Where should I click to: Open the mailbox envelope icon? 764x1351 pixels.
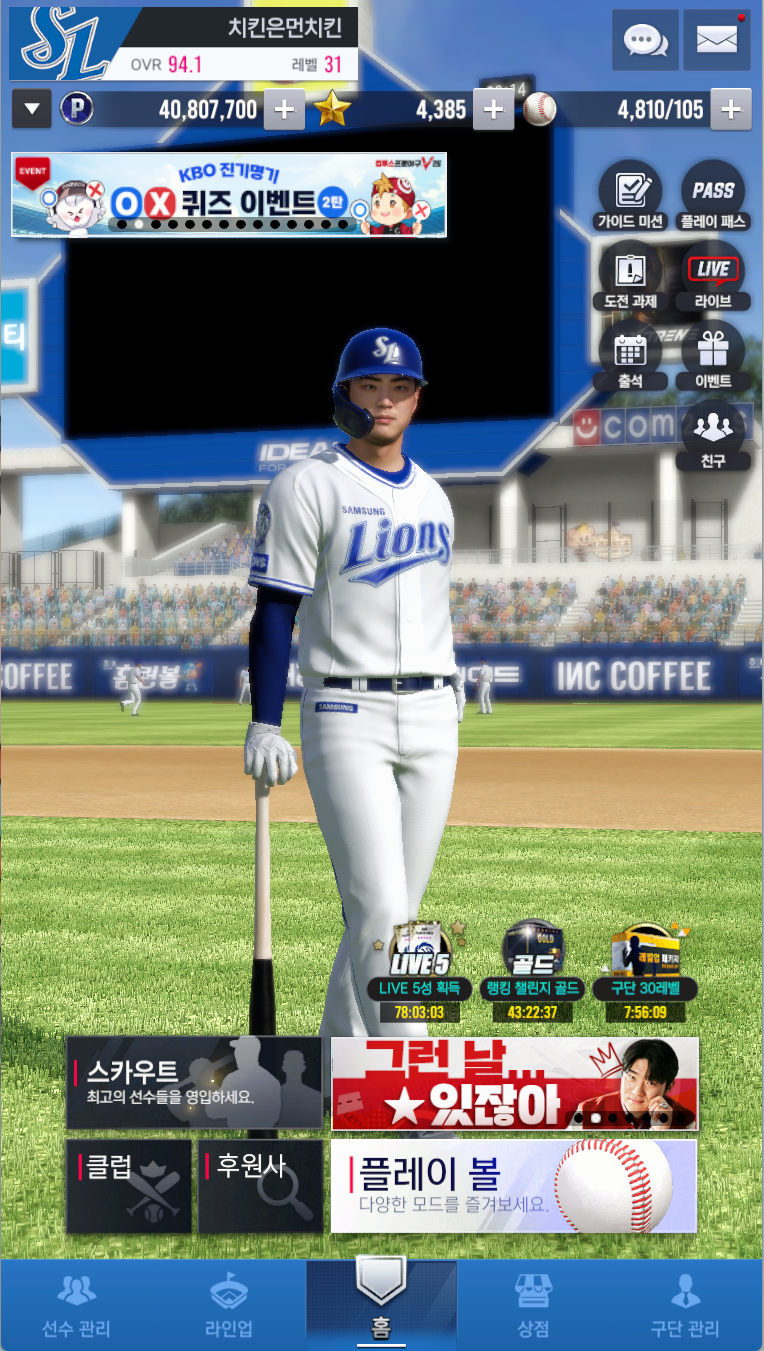point(716,40)
